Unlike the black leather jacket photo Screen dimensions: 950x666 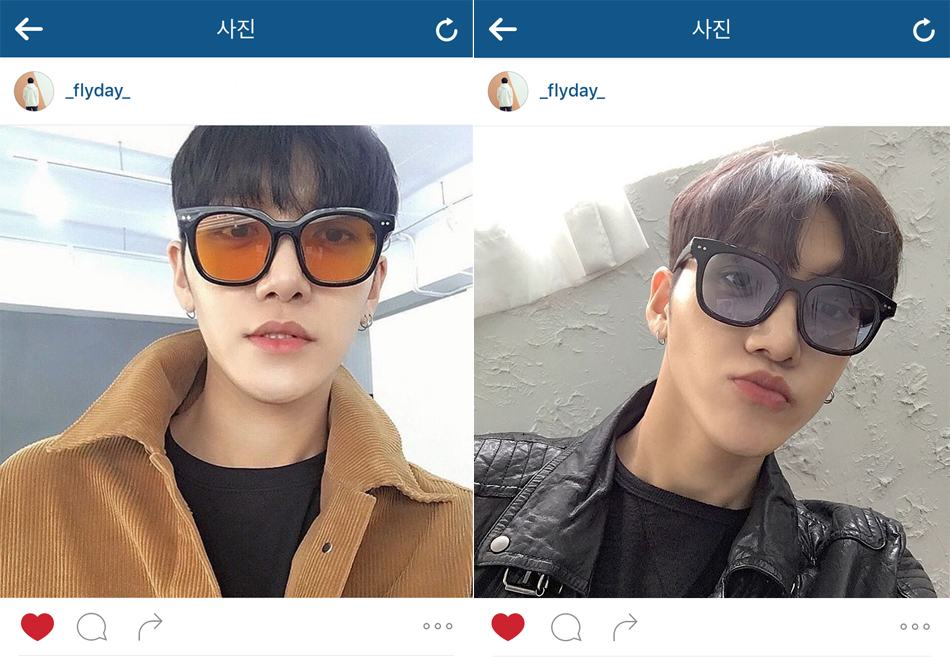(x=508, y=627)
